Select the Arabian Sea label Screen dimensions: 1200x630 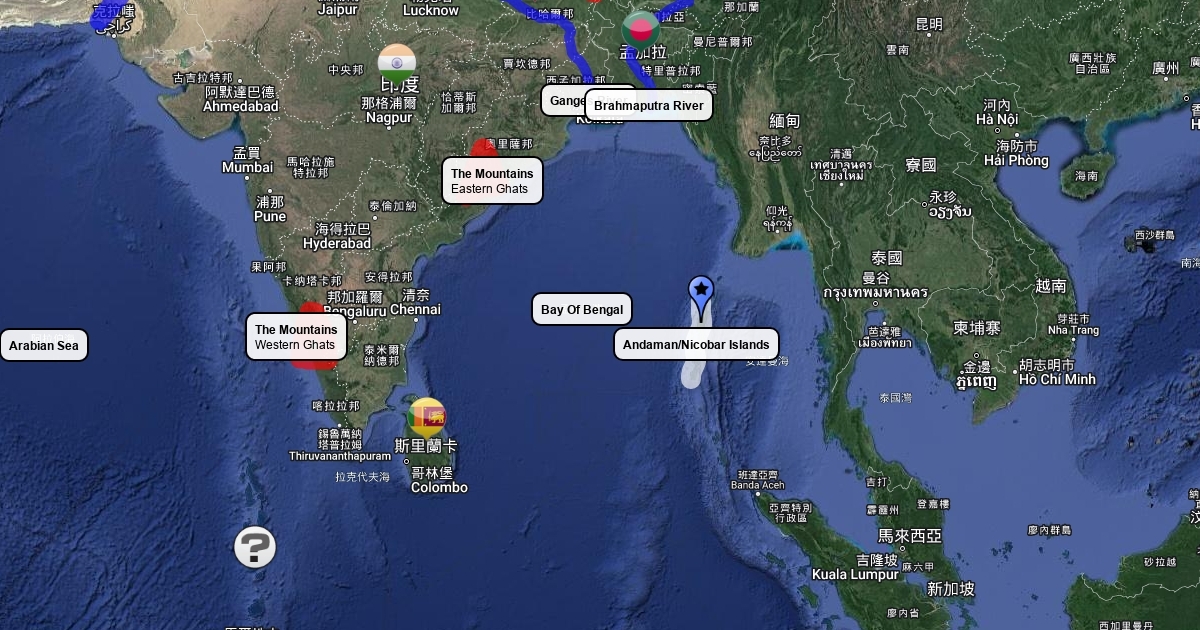44,346
